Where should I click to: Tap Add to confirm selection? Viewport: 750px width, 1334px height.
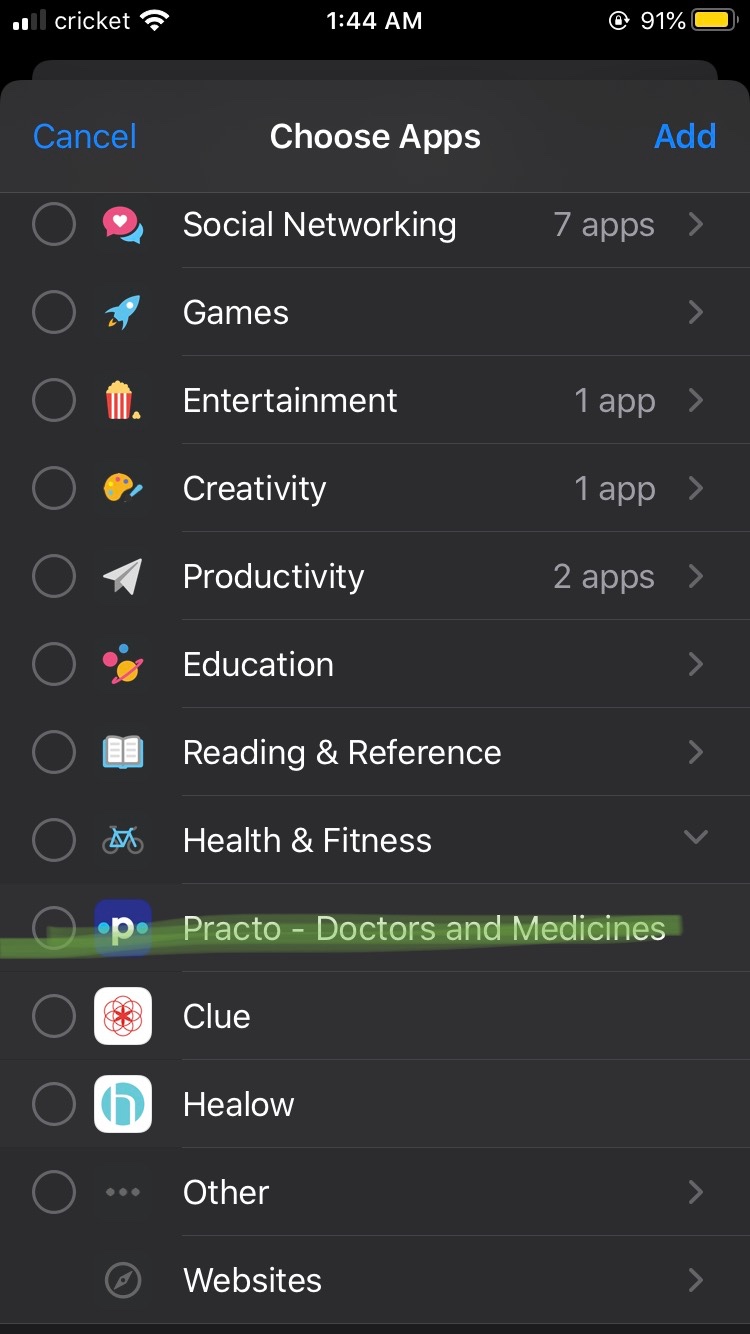[685, 137]
